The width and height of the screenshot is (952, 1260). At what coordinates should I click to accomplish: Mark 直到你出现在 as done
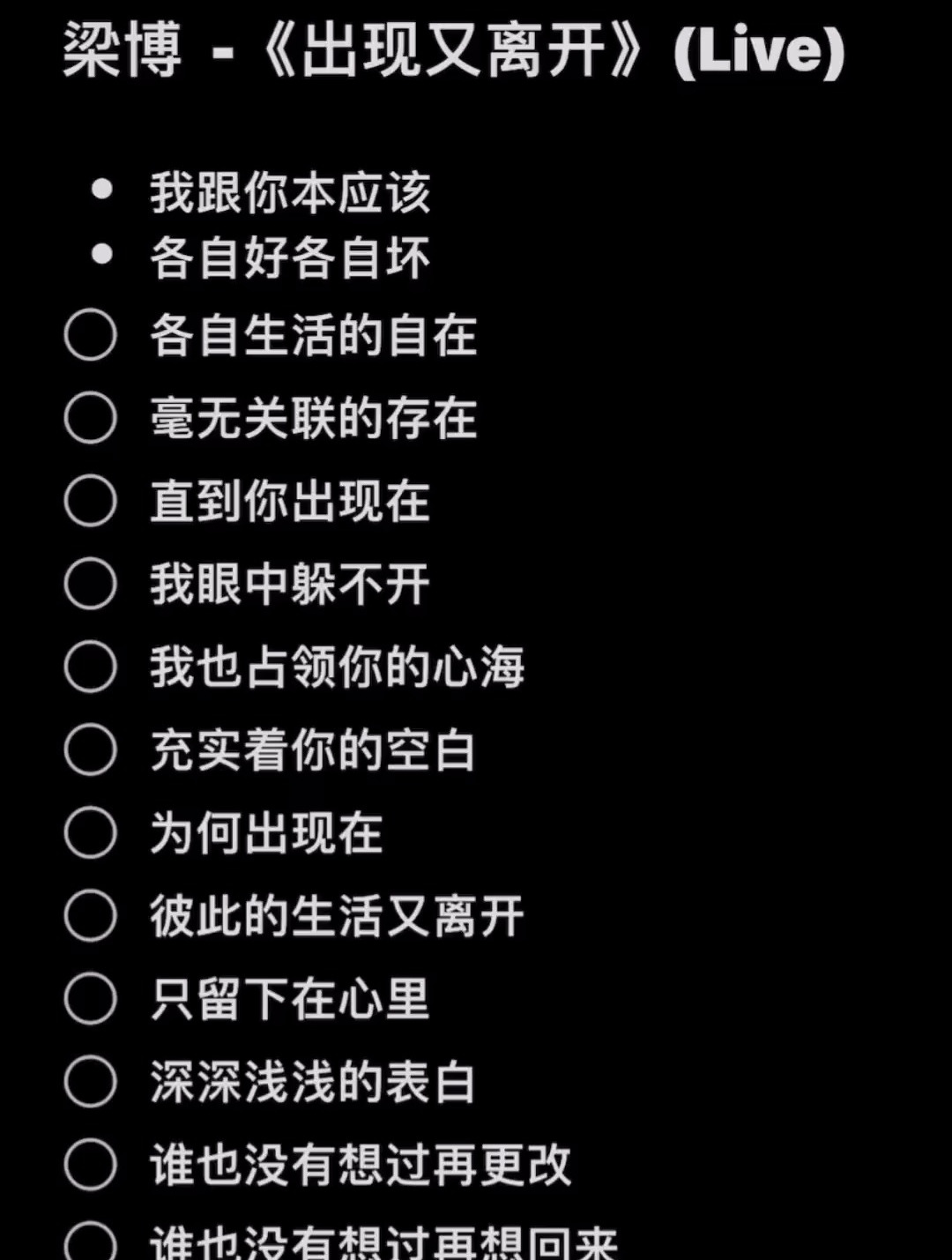(x=91, y=501)
